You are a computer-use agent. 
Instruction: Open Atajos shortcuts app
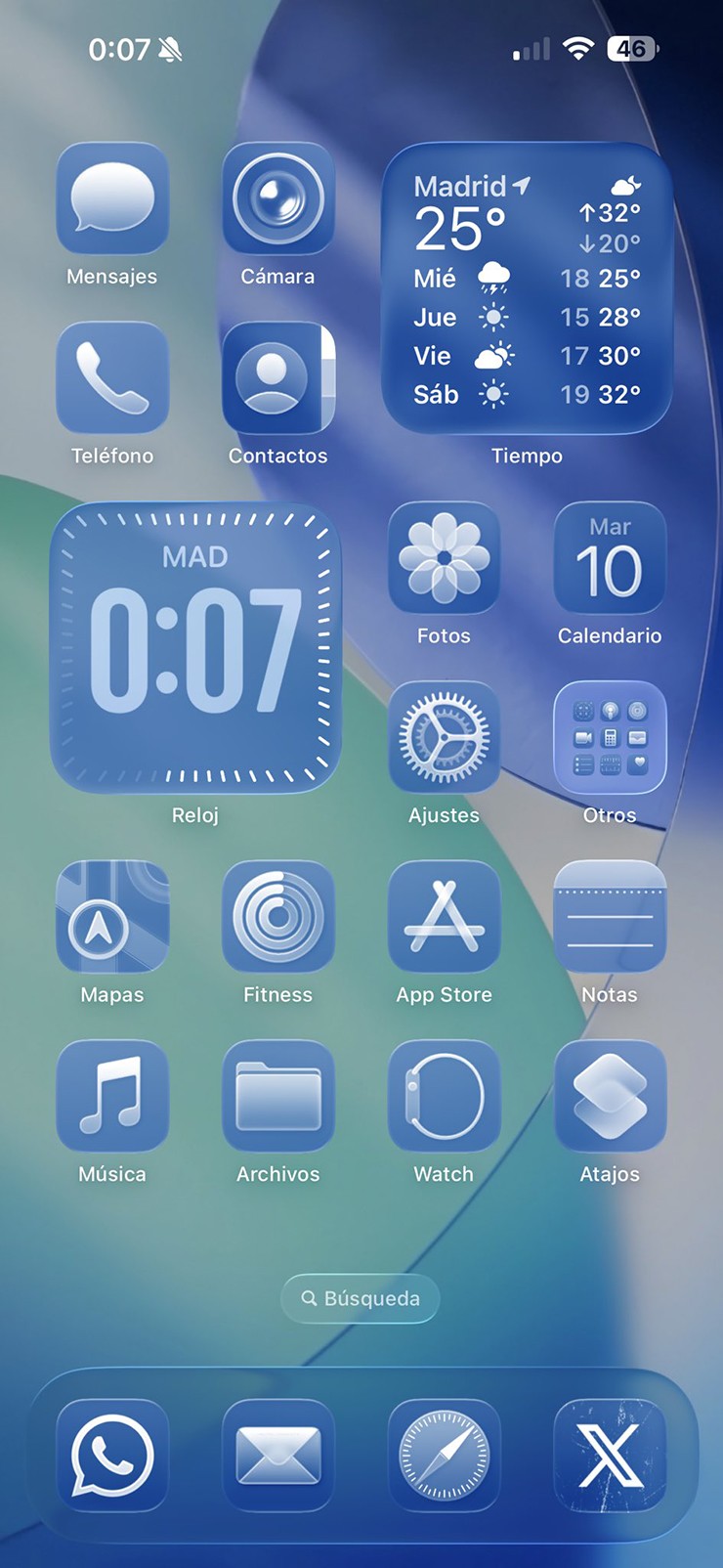[x=610, y=1097]
